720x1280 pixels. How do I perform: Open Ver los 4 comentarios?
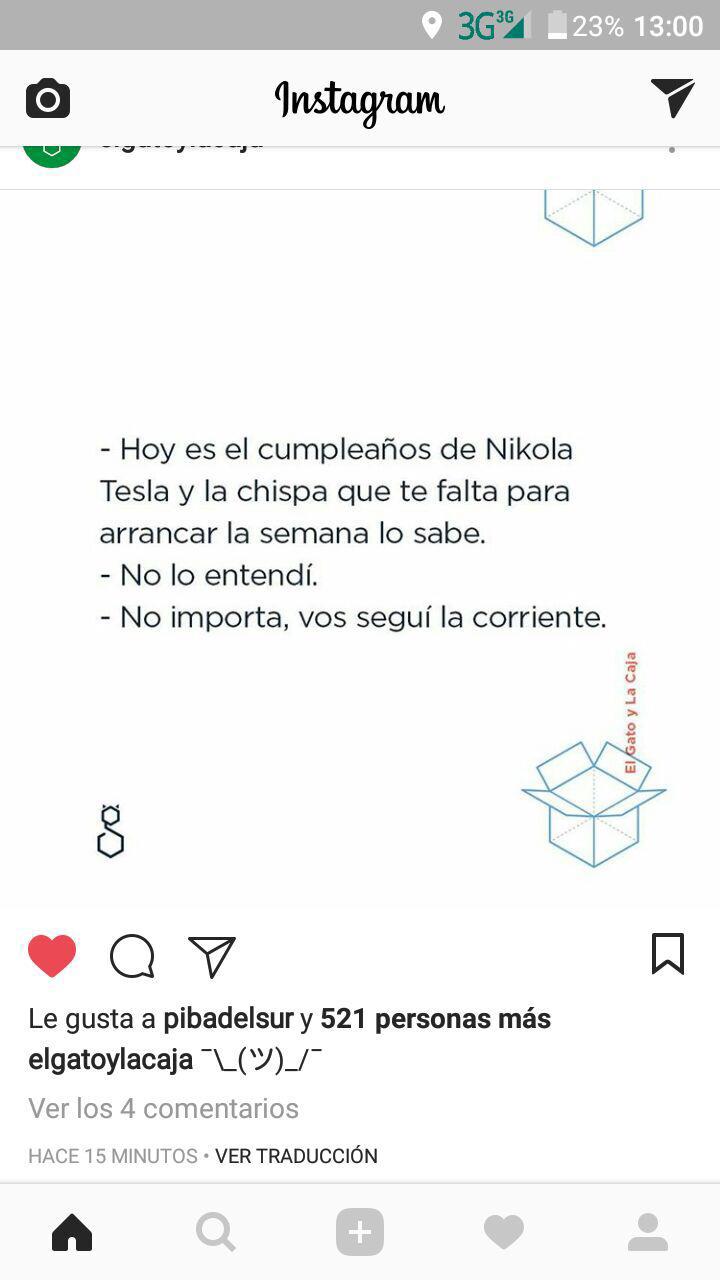163,1108
